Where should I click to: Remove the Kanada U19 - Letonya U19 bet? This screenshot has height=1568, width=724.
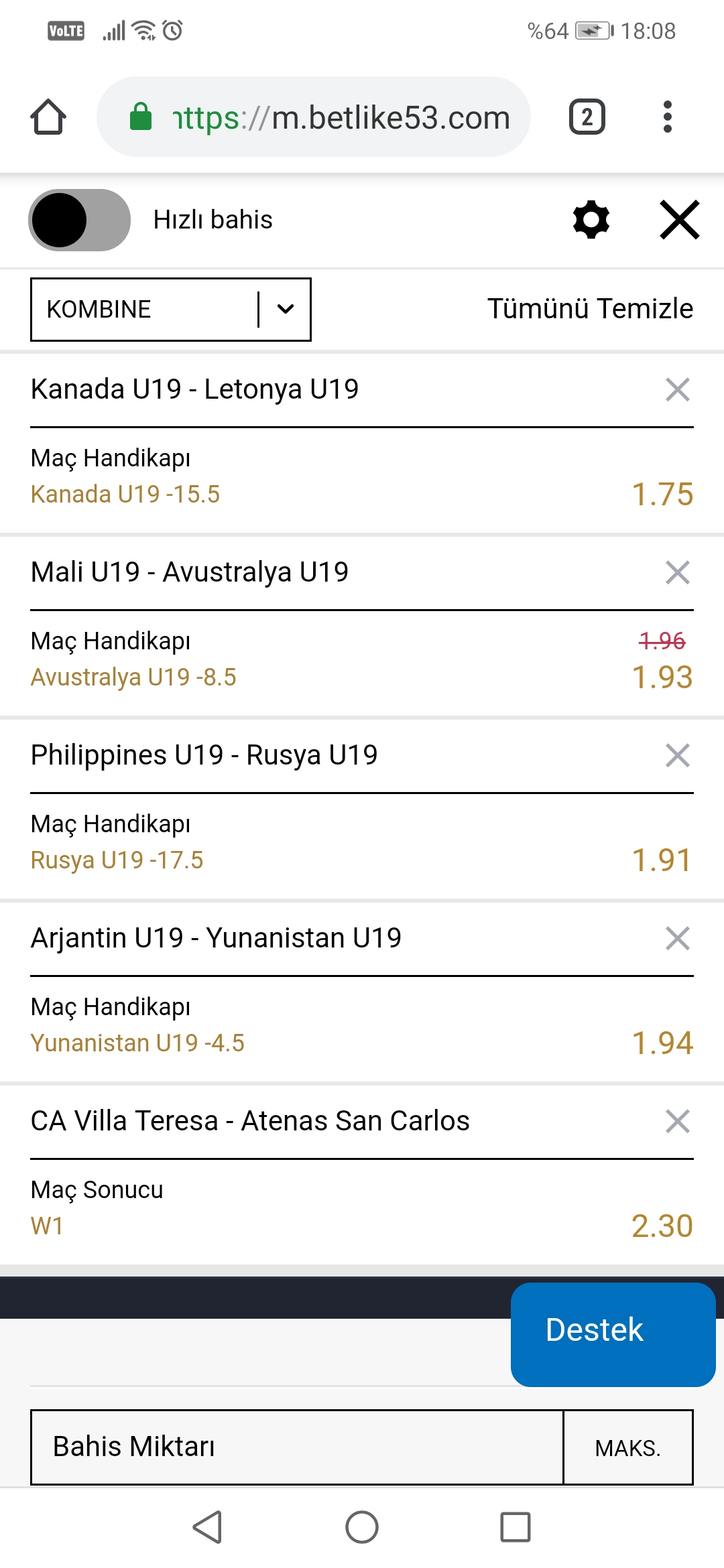(678, 389)
